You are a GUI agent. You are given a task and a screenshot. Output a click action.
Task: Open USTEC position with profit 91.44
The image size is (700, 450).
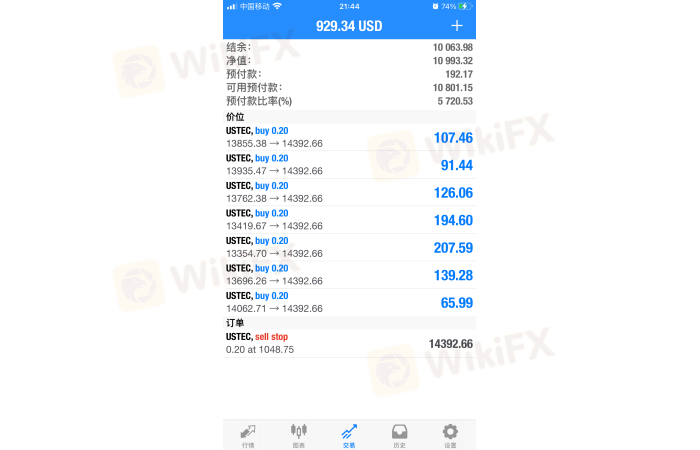pyautogui.click(x=349, y=164)
